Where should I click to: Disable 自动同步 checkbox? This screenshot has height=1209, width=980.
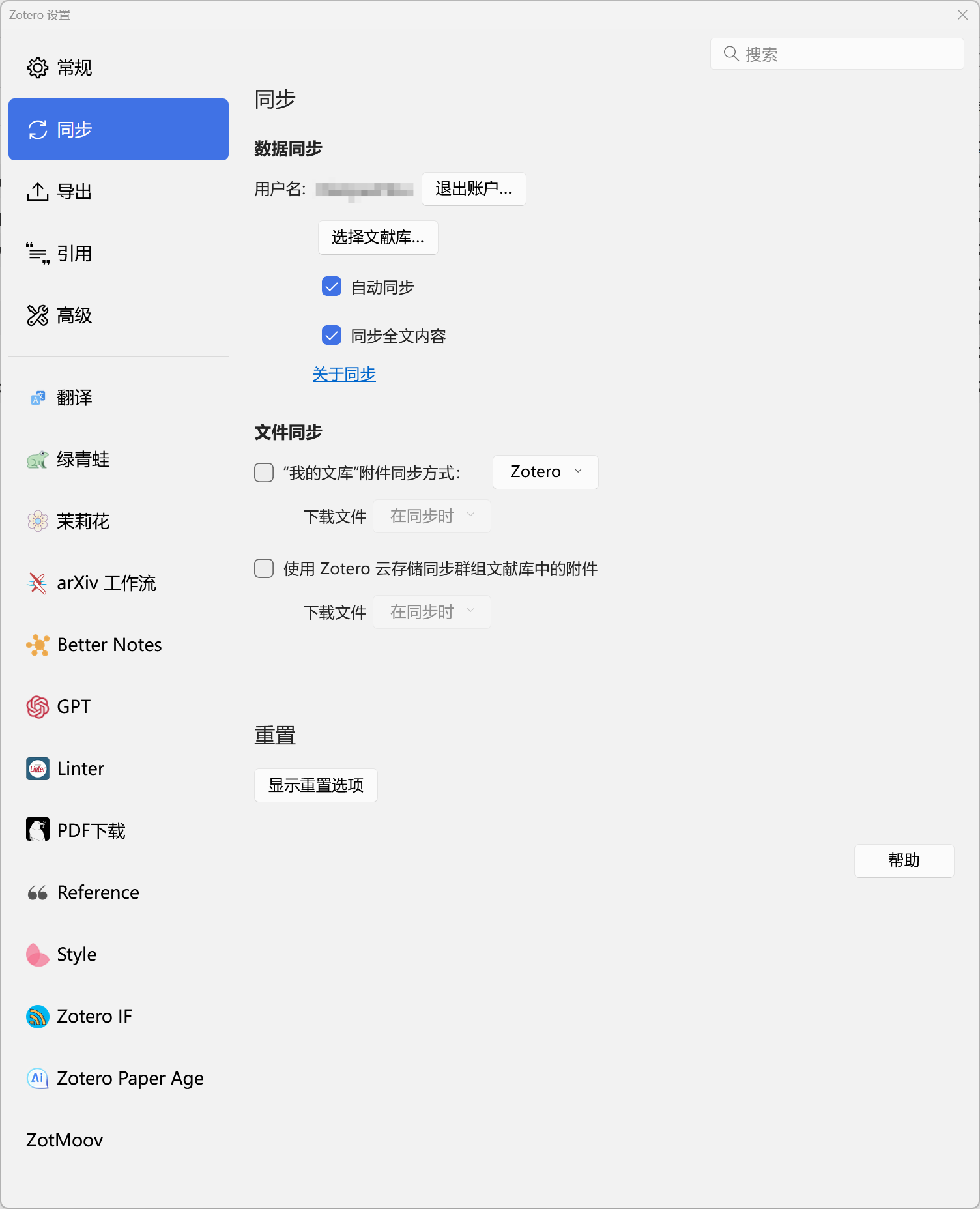tap(332, 286)
